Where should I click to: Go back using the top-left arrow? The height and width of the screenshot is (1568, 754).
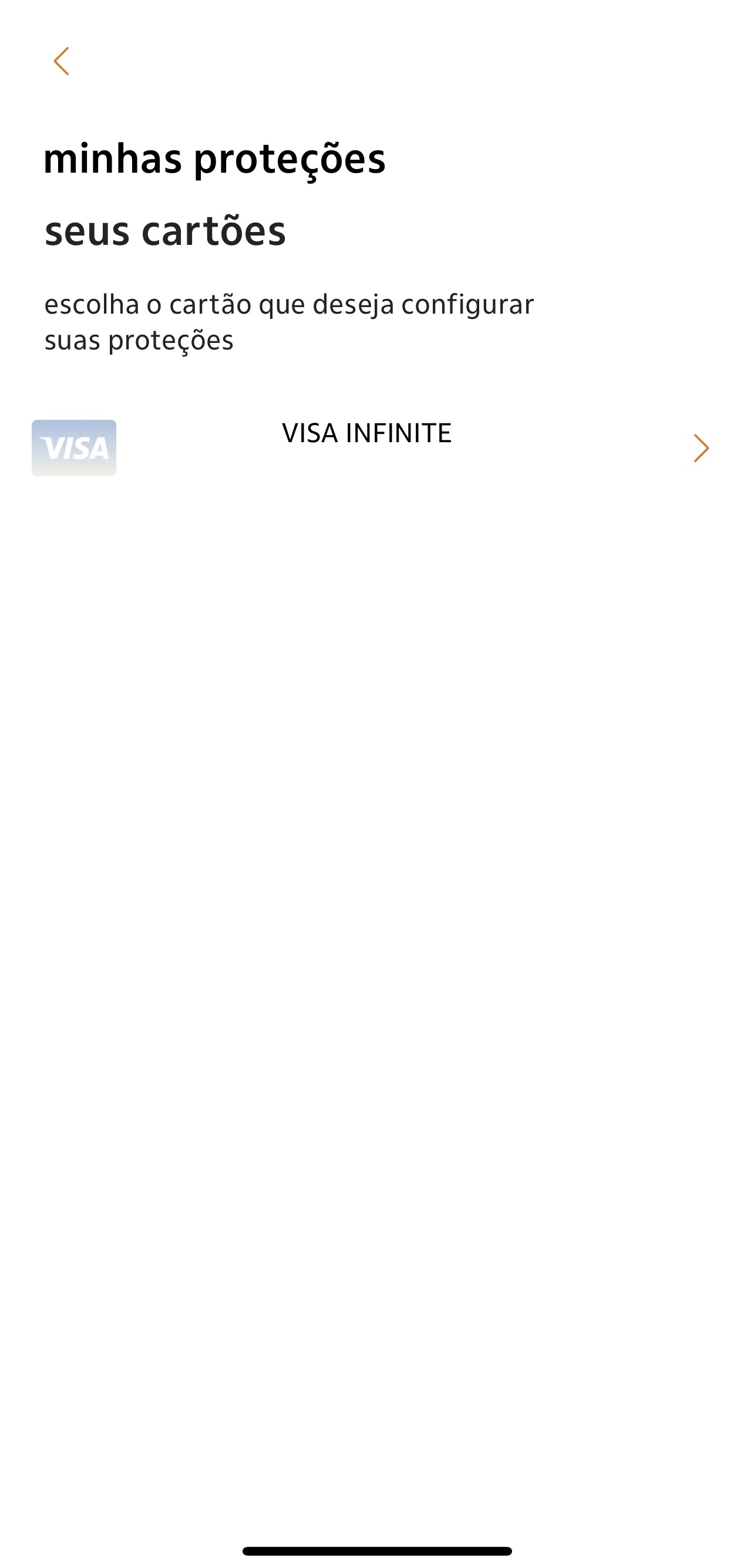point(62,62)
